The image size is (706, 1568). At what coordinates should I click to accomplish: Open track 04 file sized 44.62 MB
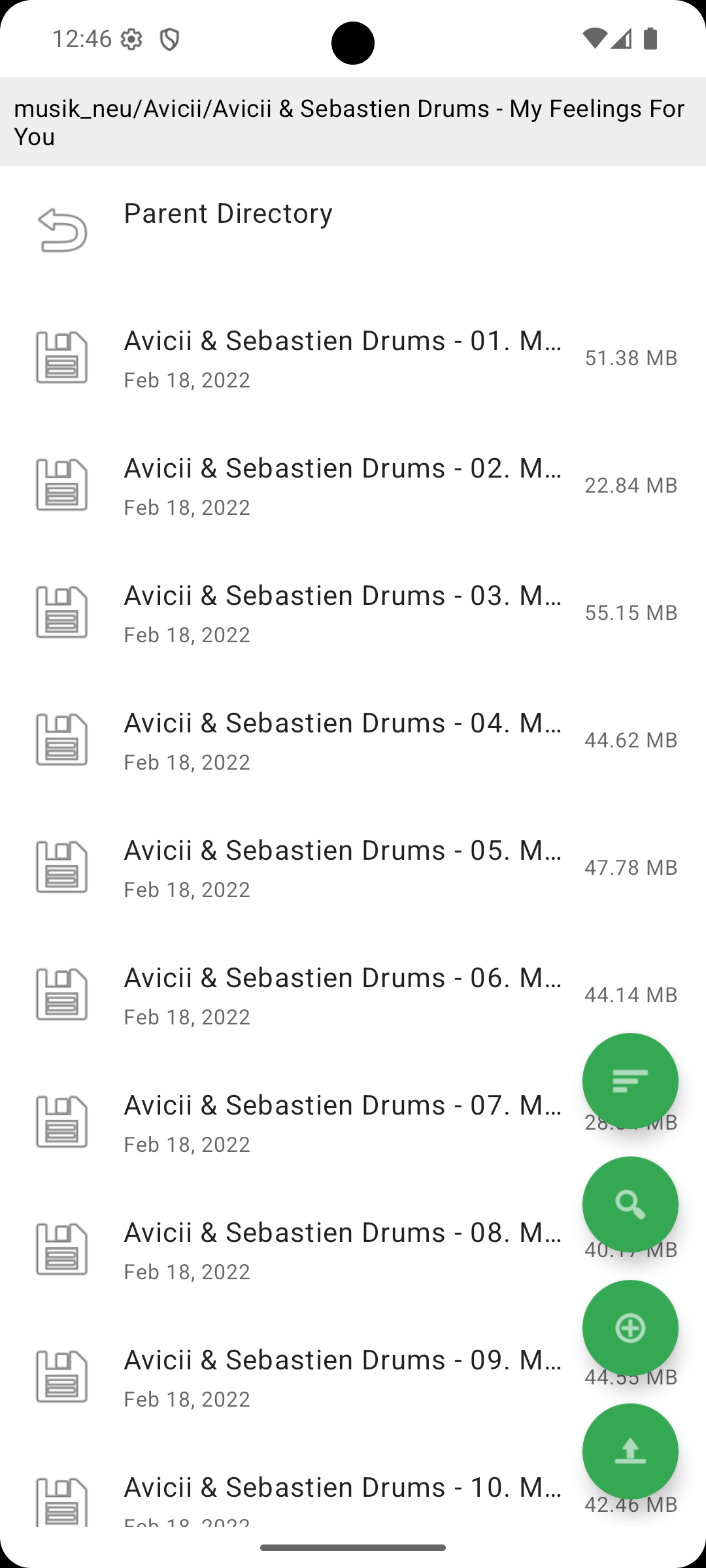pyautogui.click(x=353, y=740)
